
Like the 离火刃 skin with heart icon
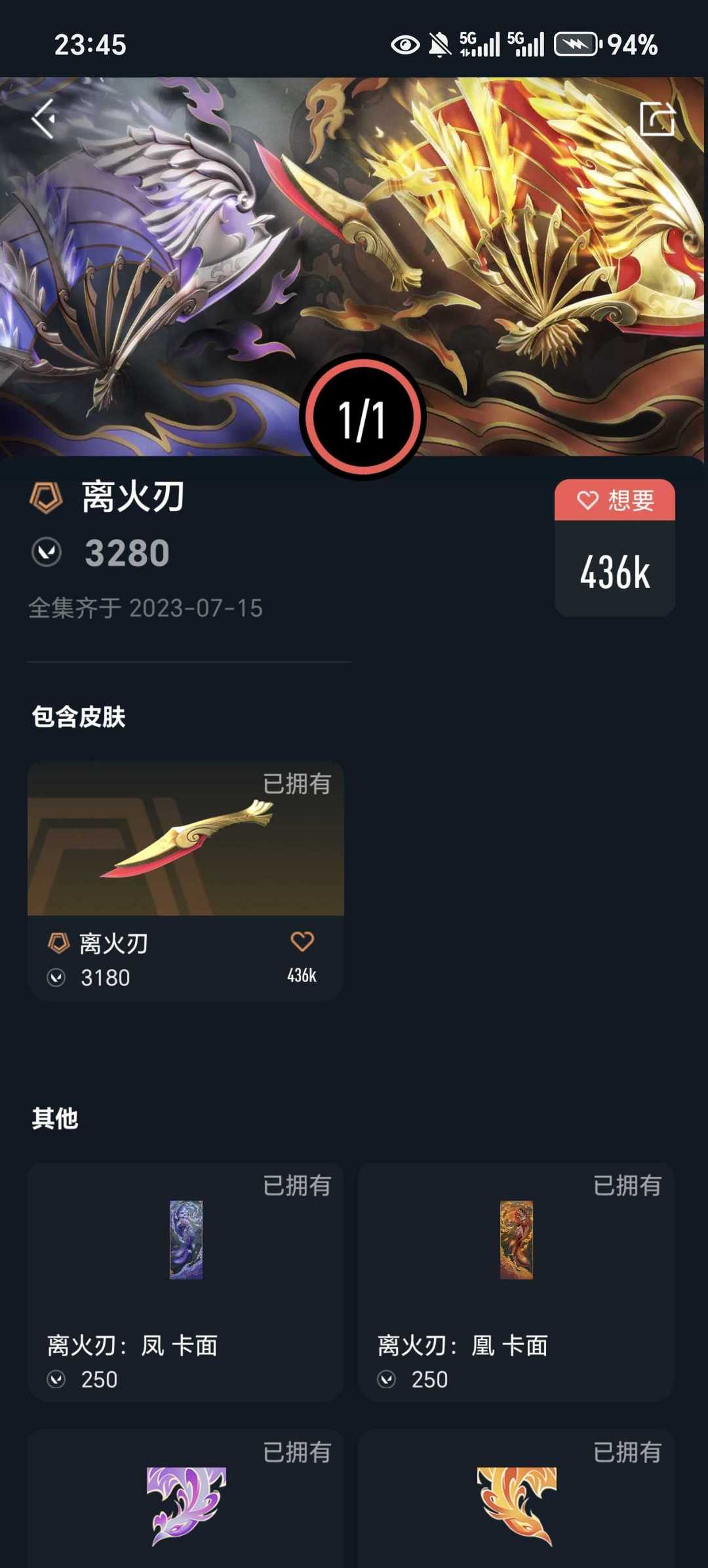point(302,942)
